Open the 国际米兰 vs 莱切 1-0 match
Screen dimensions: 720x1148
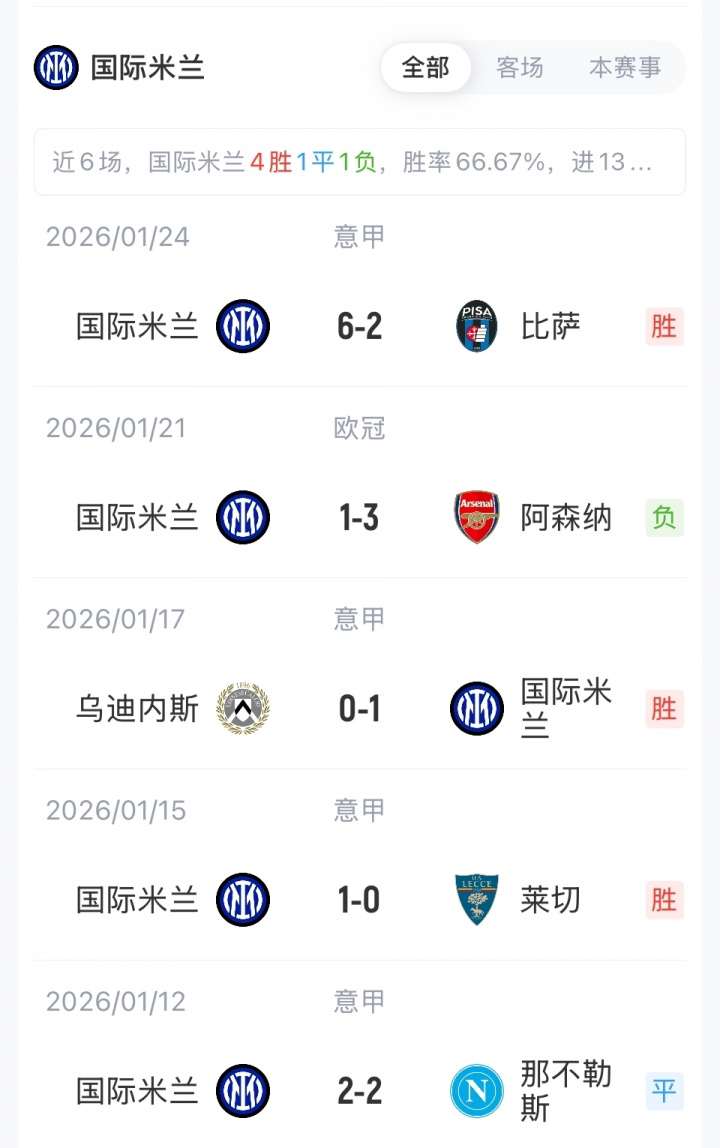click(360, 900)
